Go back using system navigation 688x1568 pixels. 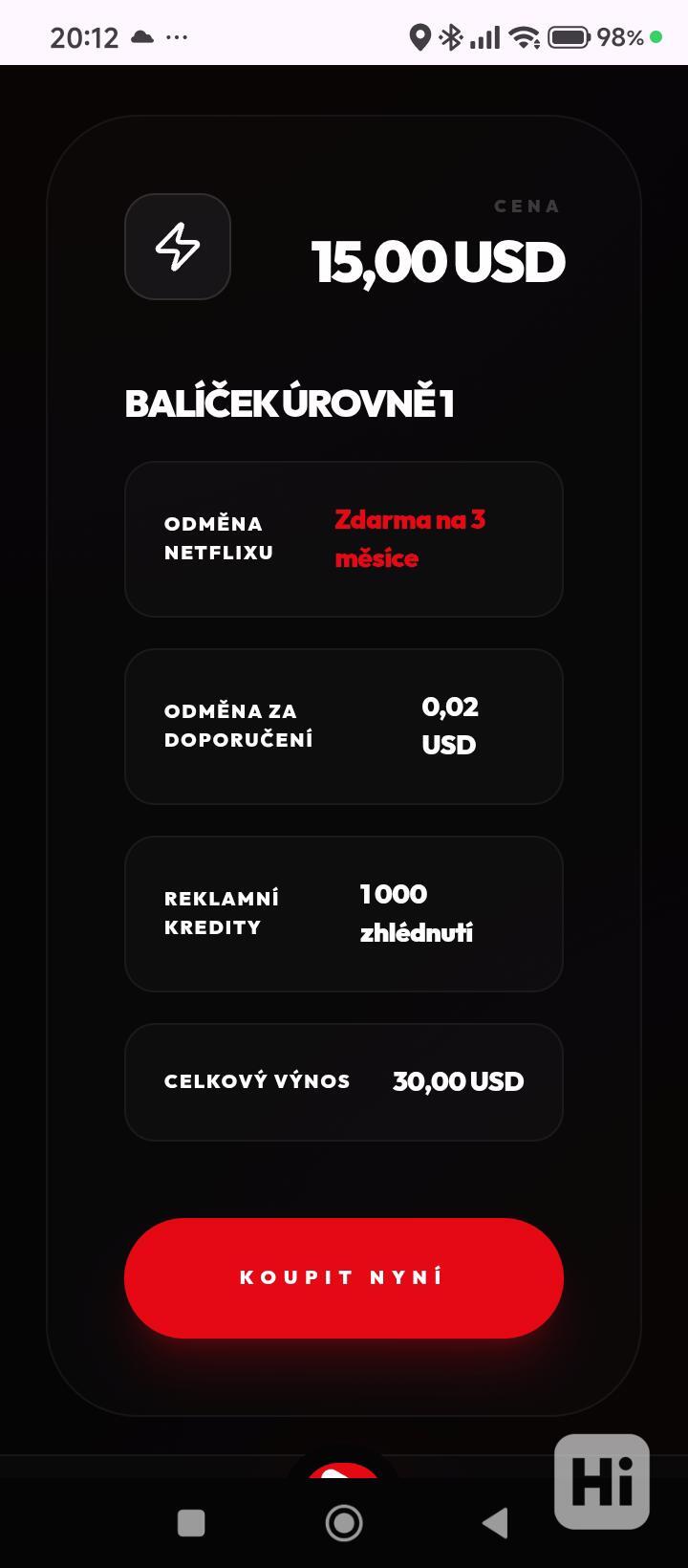(x=495, y=1523)
